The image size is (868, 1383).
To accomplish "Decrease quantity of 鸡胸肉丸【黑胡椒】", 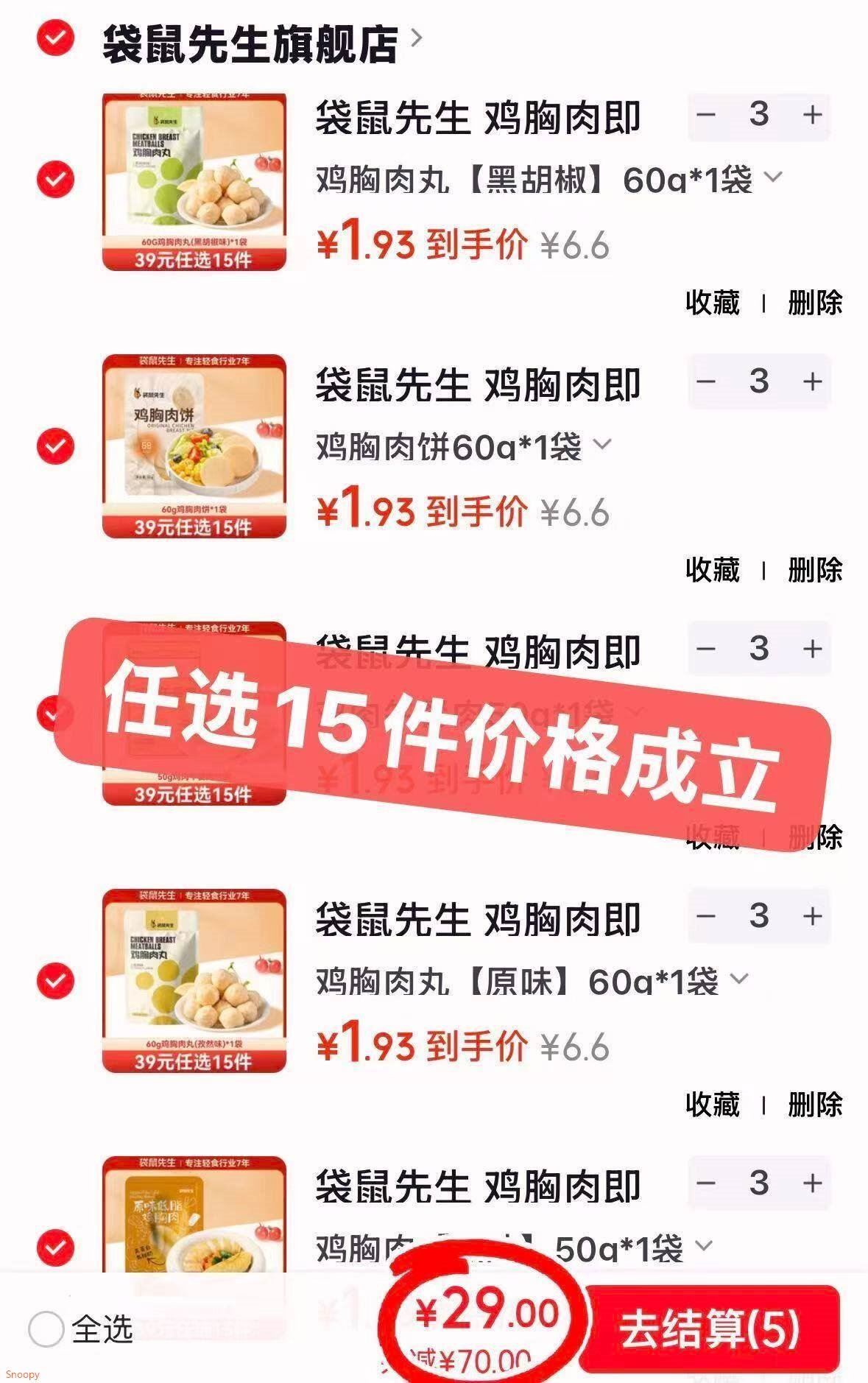I will [x=706, y=116].
